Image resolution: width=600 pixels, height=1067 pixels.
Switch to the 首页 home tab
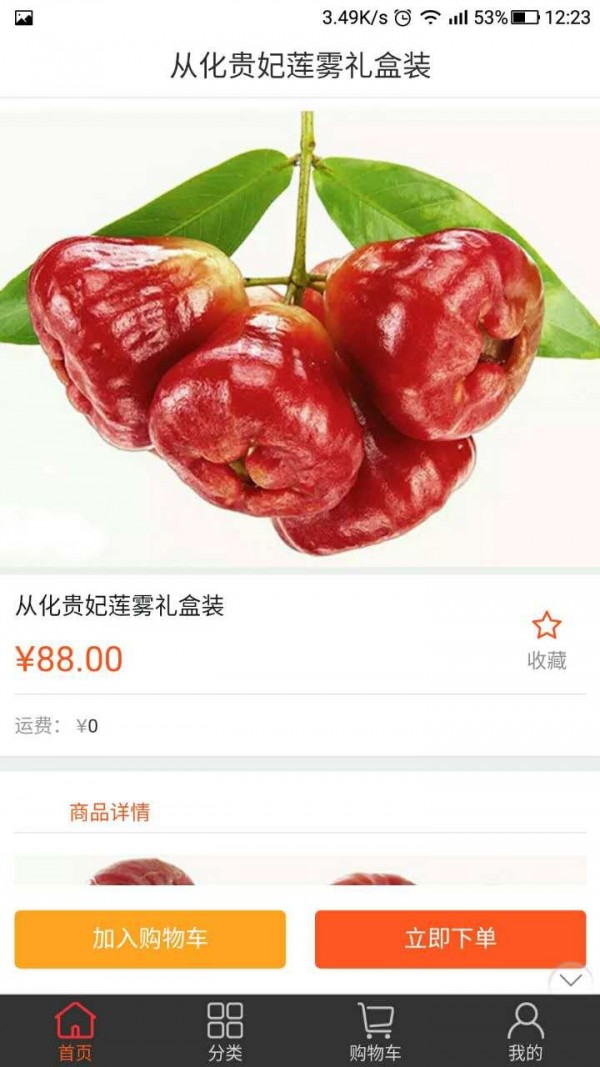pyautogui.click(x=75, y=1031)
